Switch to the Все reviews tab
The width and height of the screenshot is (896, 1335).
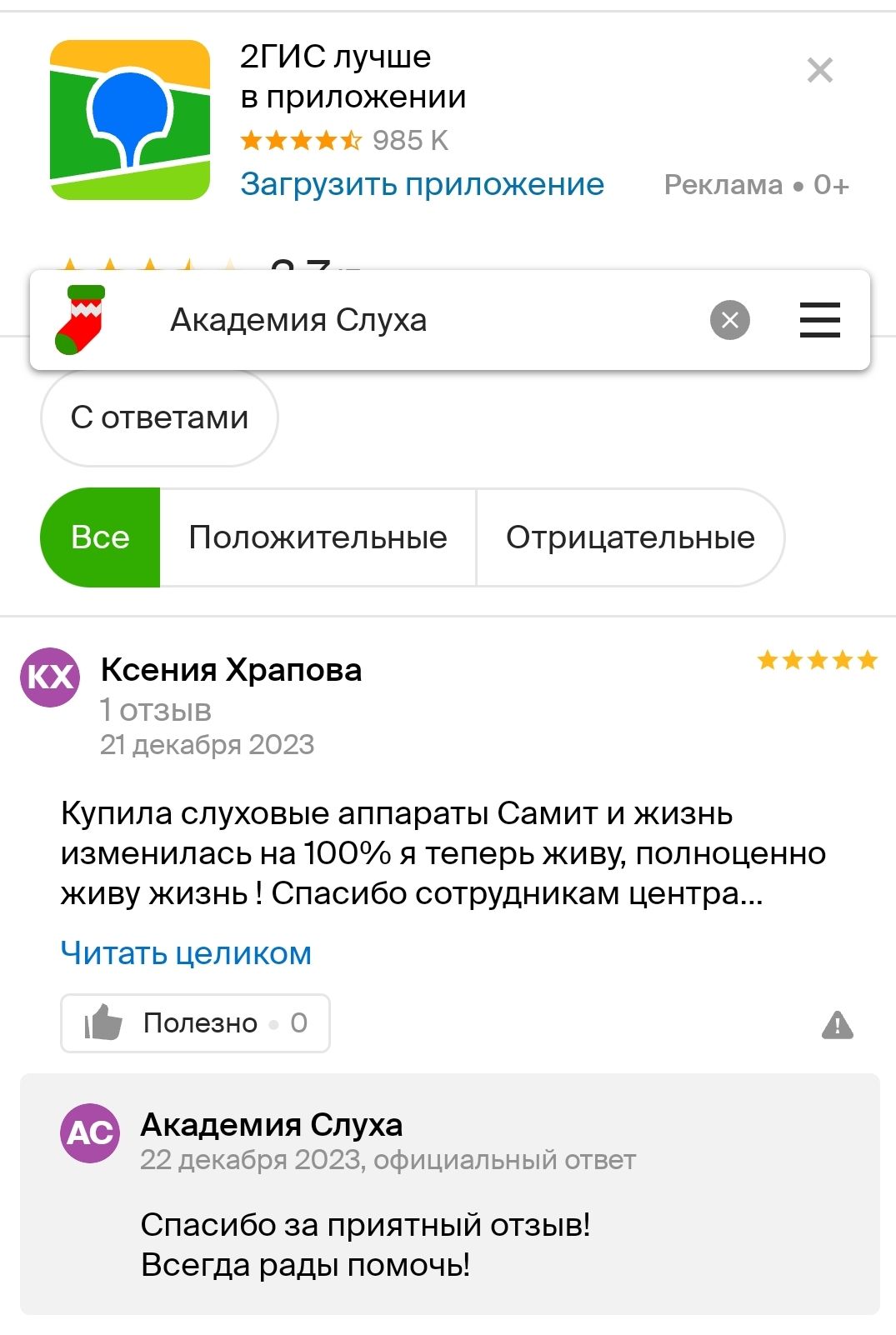tap(101, 537)
